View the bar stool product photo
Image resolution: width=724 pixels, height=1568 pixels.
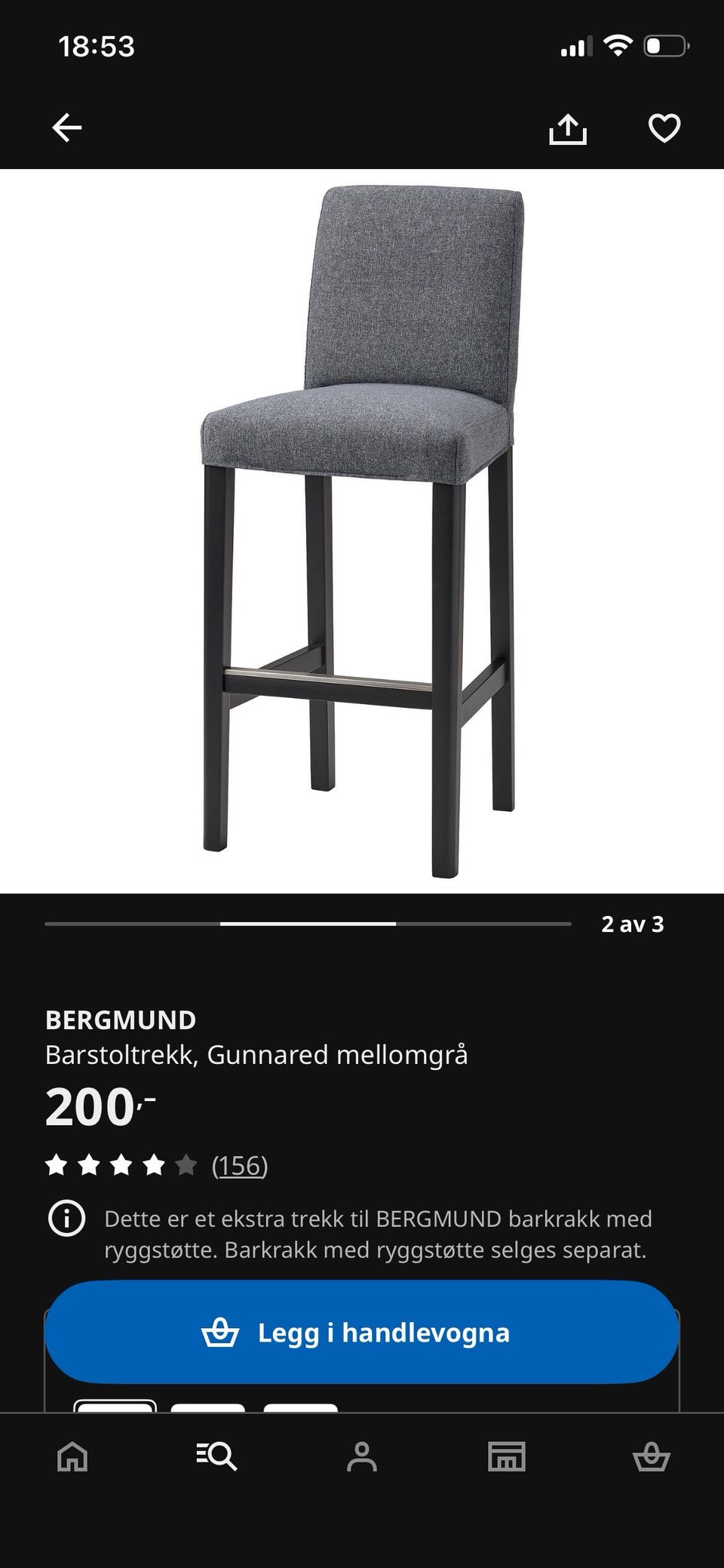[x=362, y=528]
